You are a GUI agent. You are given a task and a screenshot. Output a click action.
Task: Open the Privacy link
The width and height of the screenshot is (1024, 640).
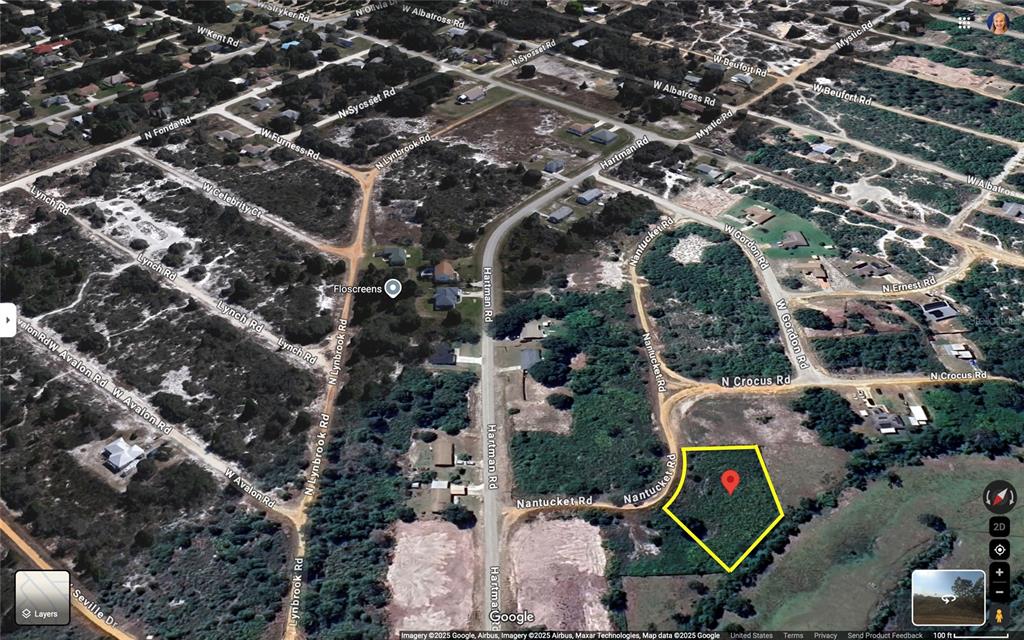pos(825,635)
